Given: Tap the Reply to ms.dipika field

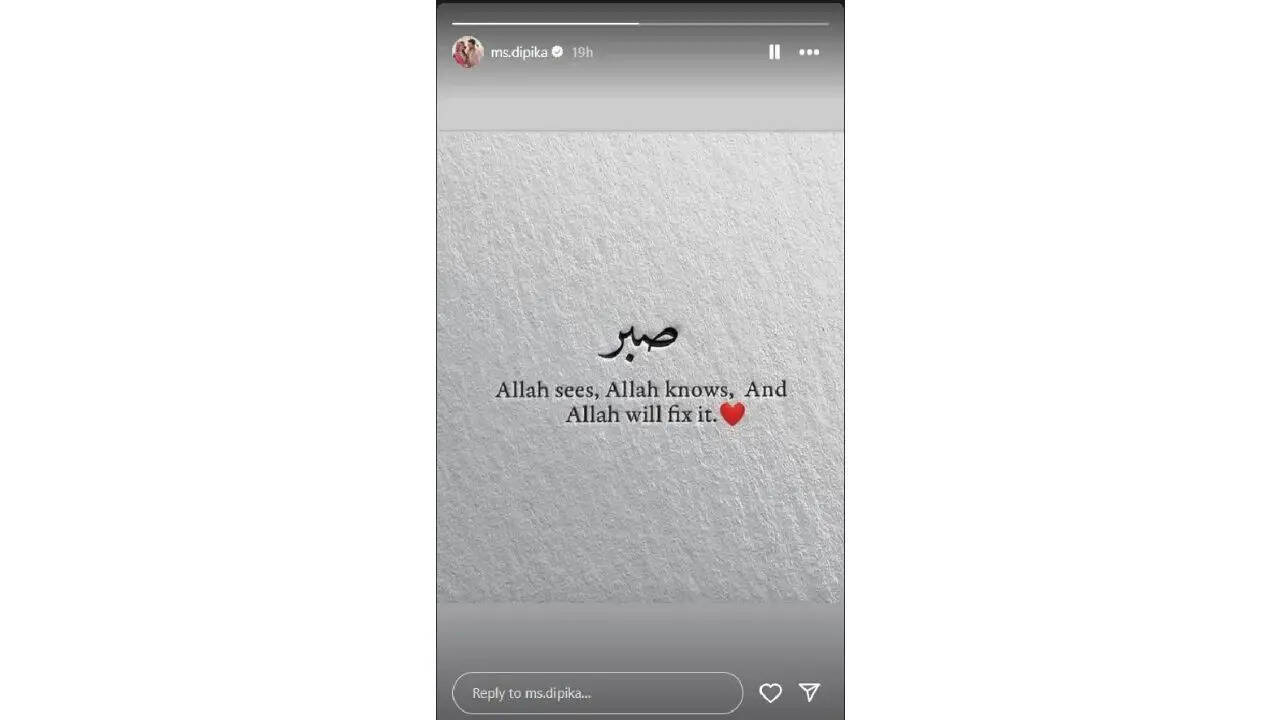Looking at the screenshot, I should click(x=597, y=692).
